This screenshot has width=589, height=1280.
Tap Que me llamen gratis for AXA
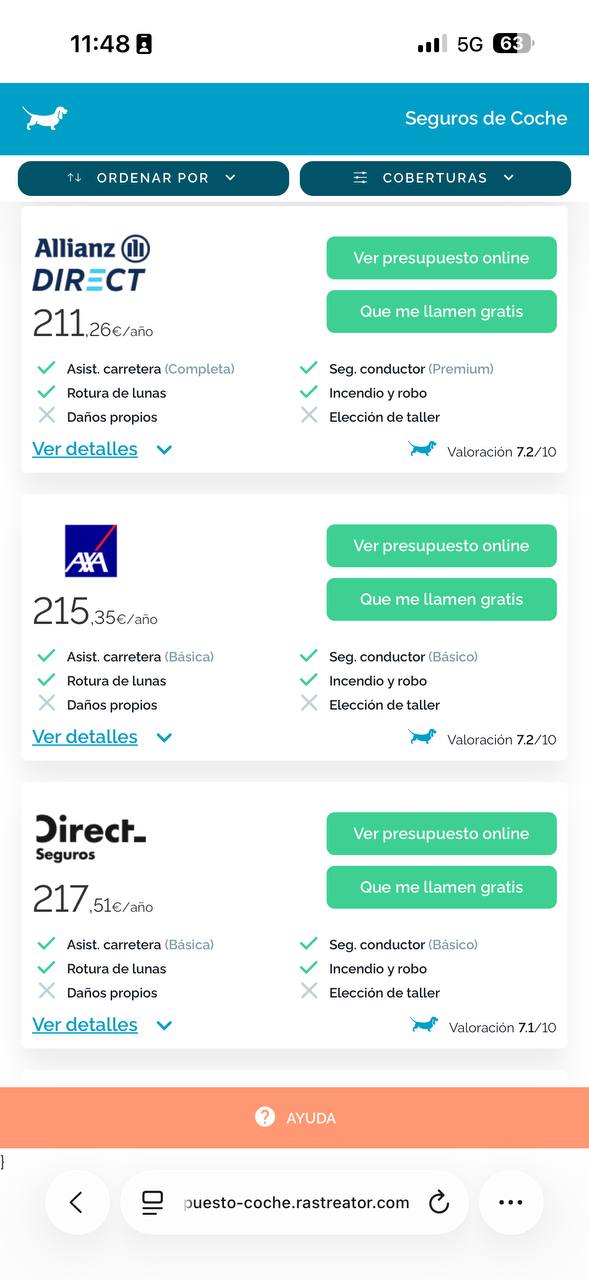coord(441,600)
